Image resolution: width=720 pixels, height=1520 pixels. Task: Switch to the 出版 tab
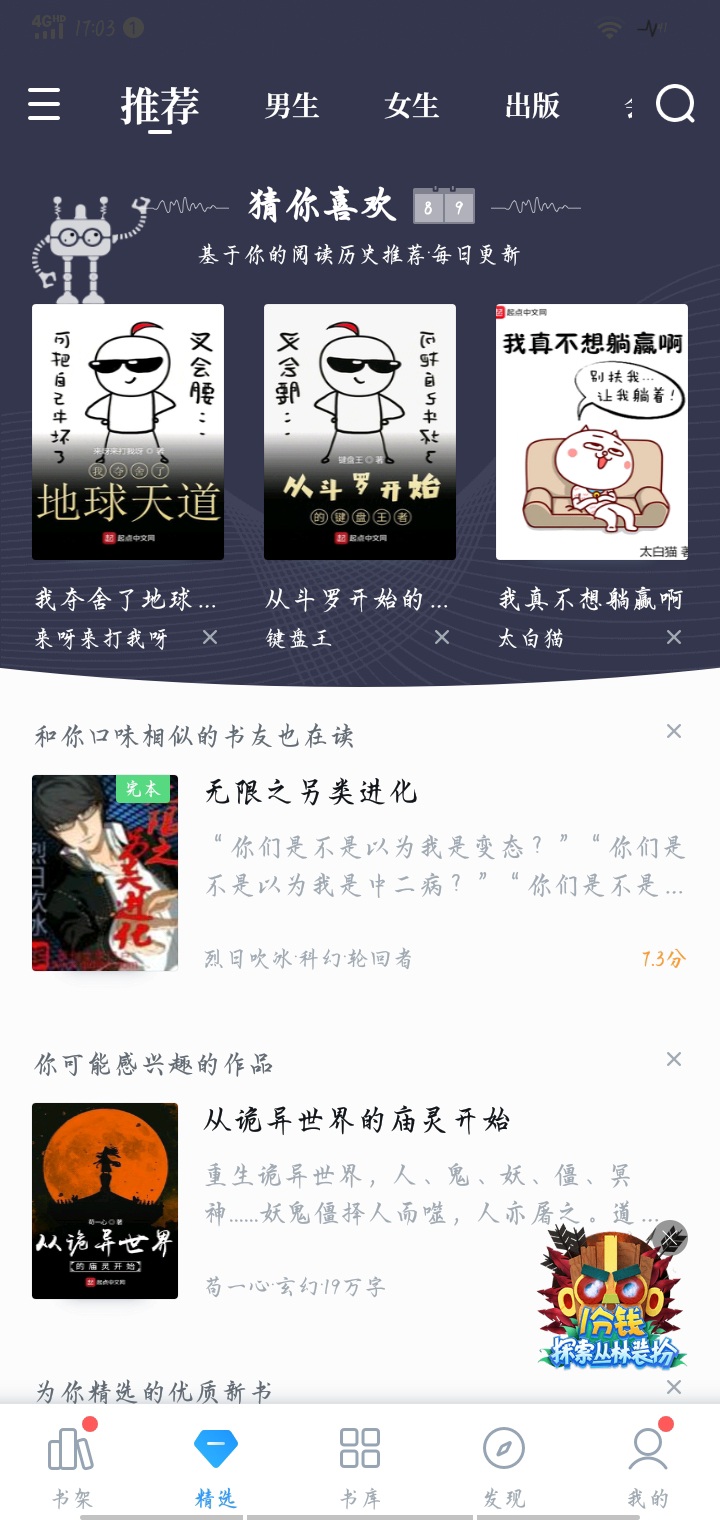pos(532,105)
